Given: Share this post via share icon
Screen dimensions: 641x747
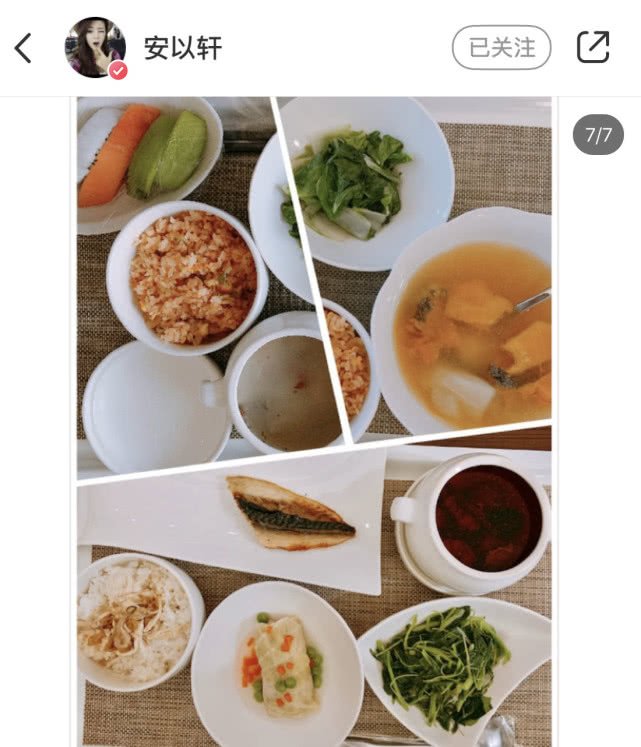Looking at the screenshot, I should [x=593, y=47].
